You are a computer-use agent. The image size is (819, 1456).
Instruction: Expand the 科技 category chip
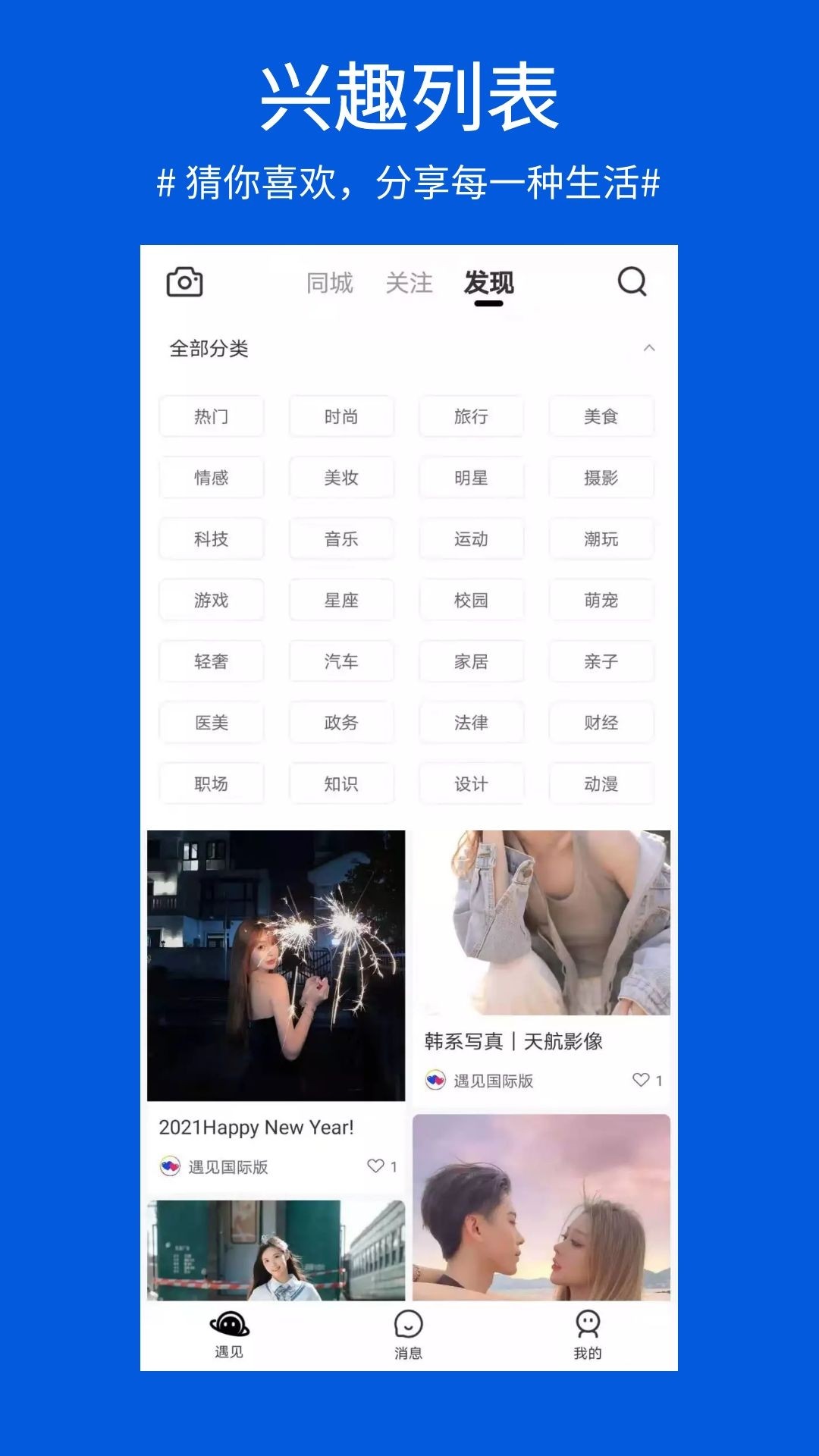coord(211,538)
